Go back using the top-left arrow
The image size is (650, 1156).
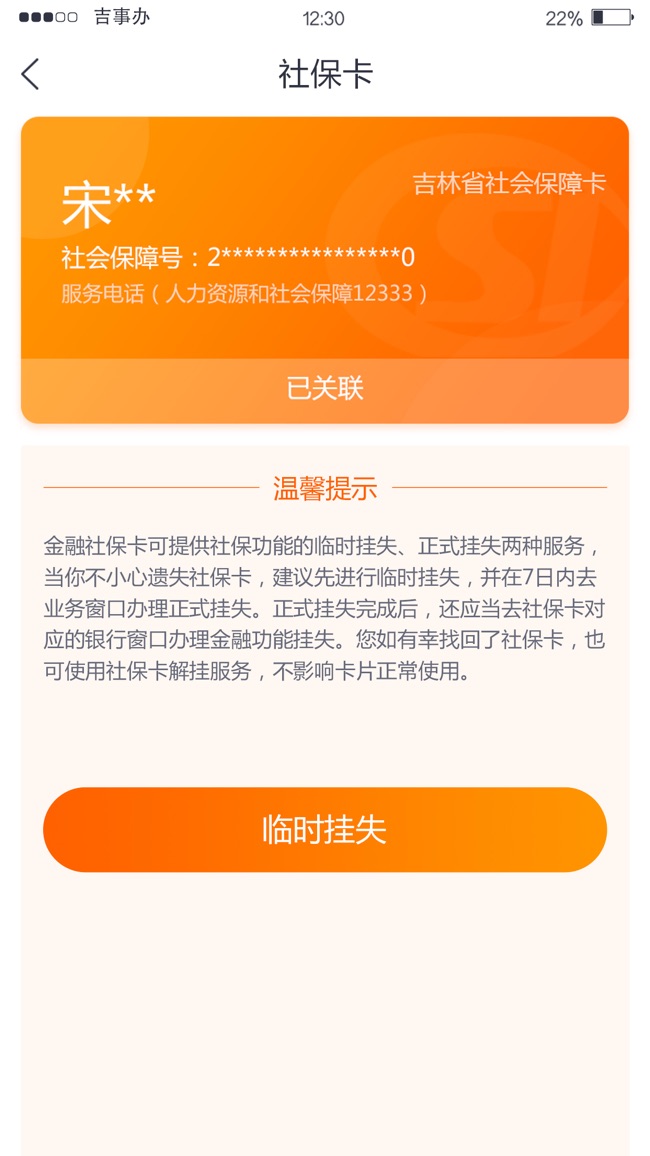[30, 74]
